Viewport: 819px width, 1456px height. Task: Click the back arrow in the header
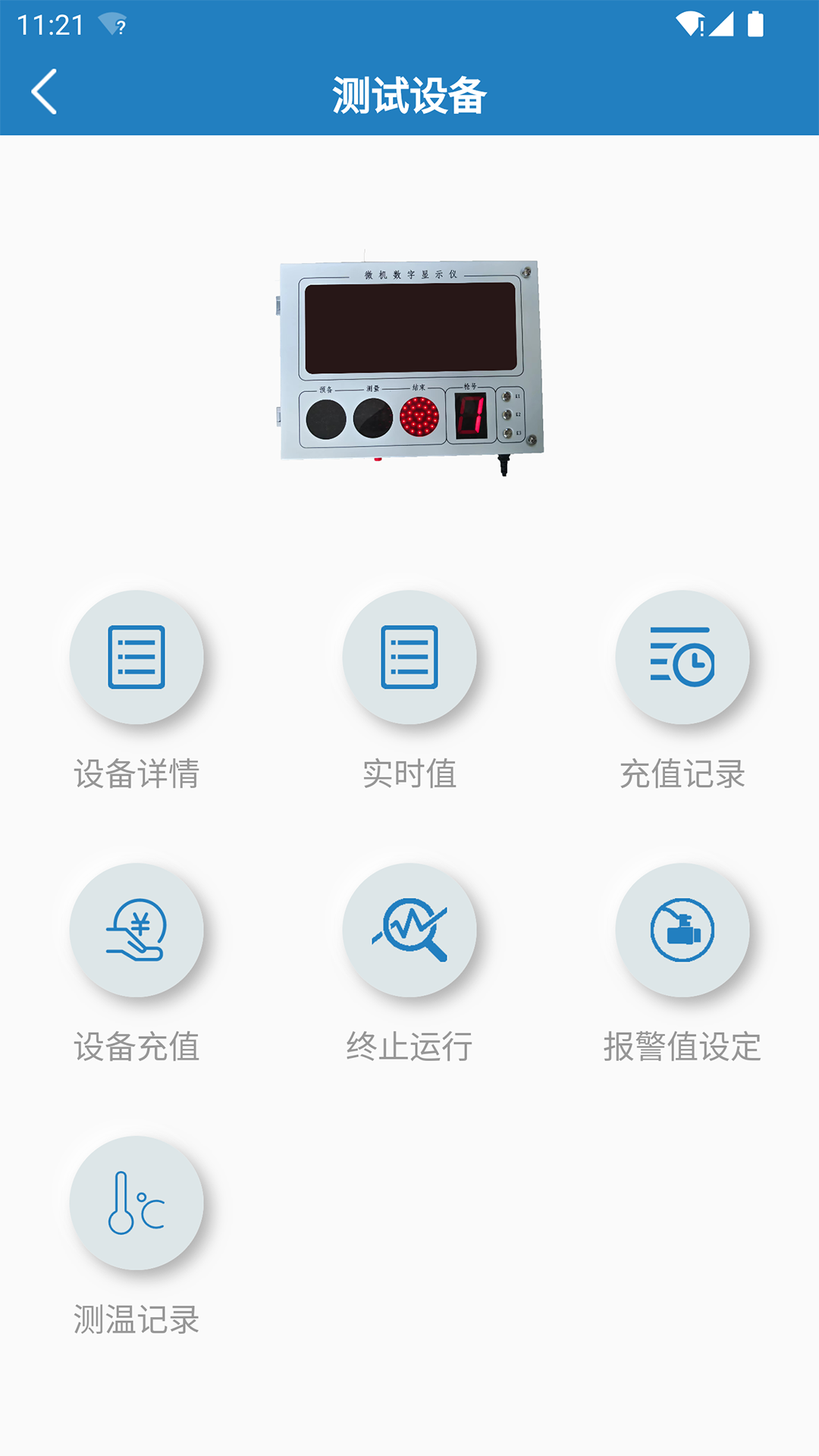pyautogui.click(x=43, y=92)
